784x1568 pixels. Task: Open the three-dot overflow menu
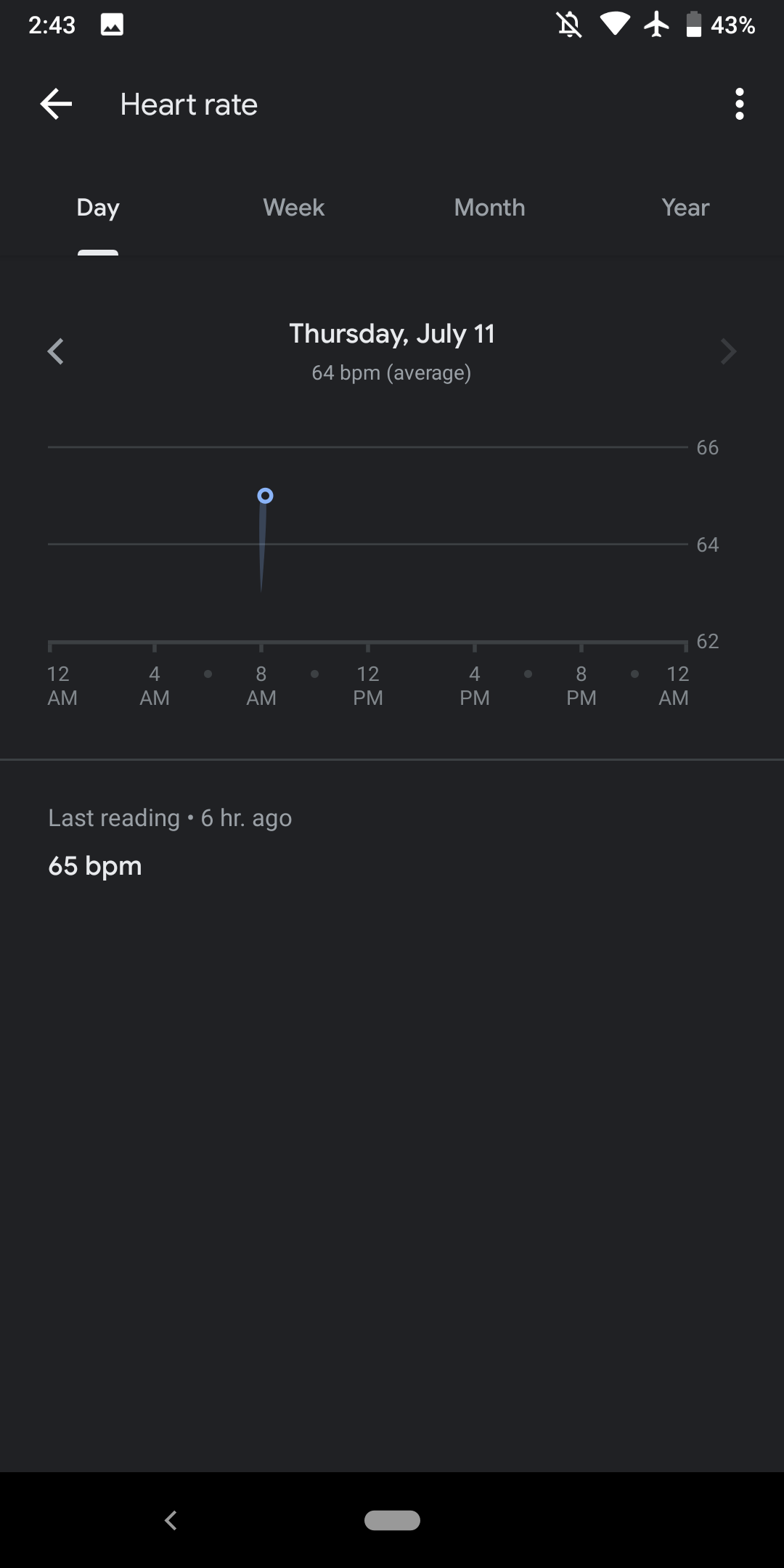[738, 104]
